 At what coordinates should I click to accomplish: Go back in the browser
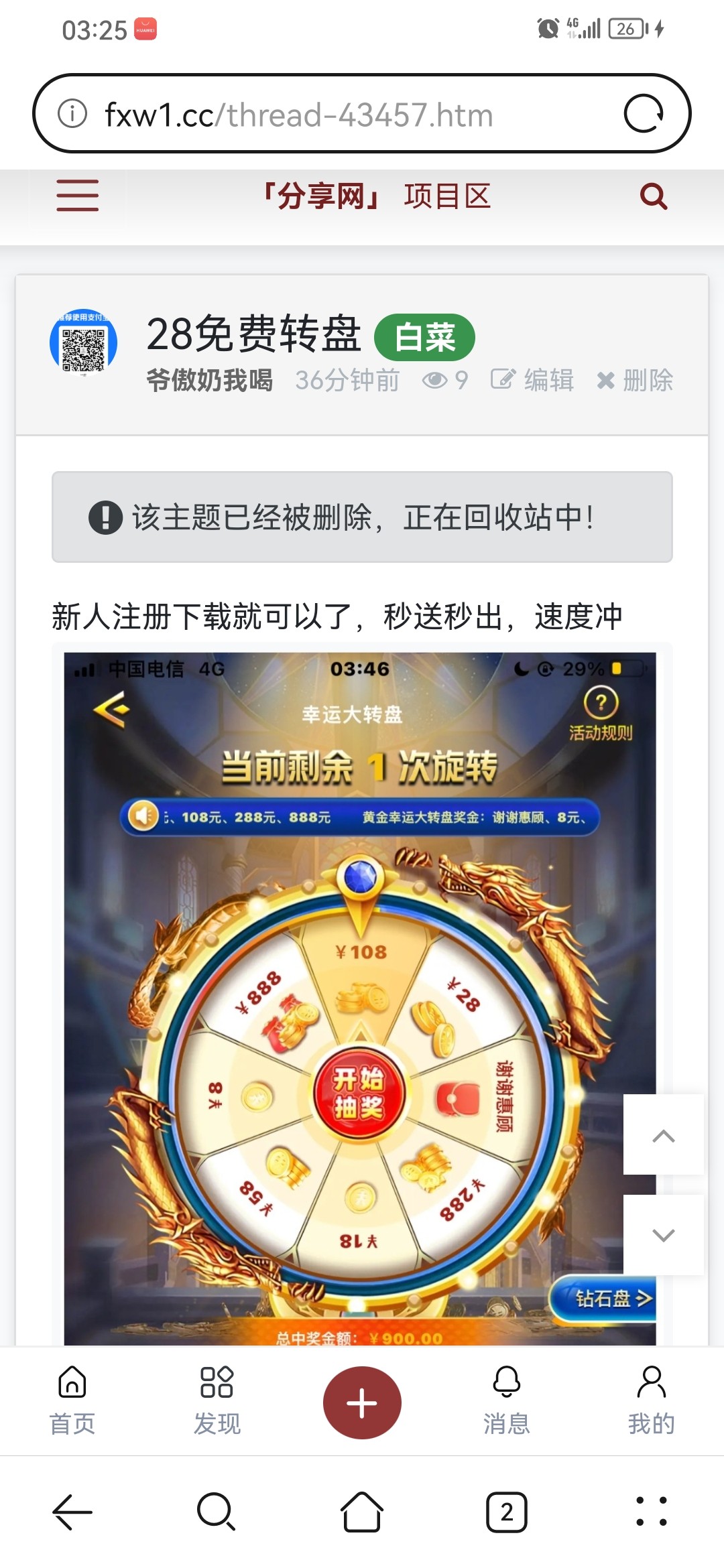pyautogui.click(x=72, y=1512)
